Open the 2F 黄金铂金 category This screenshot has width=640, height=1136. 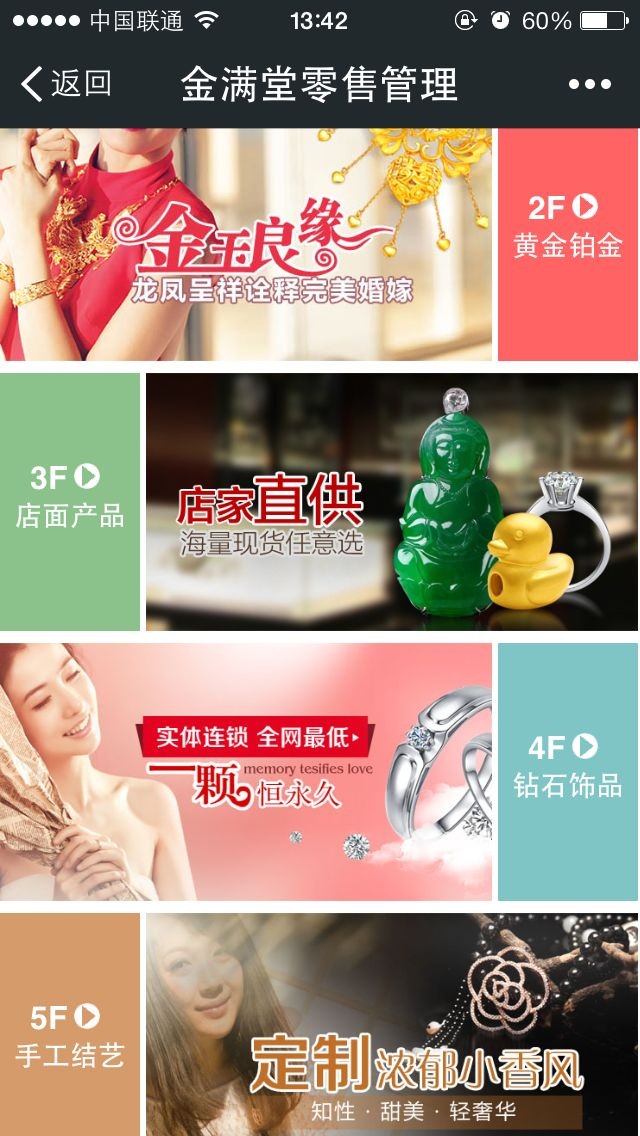[567, 226]
